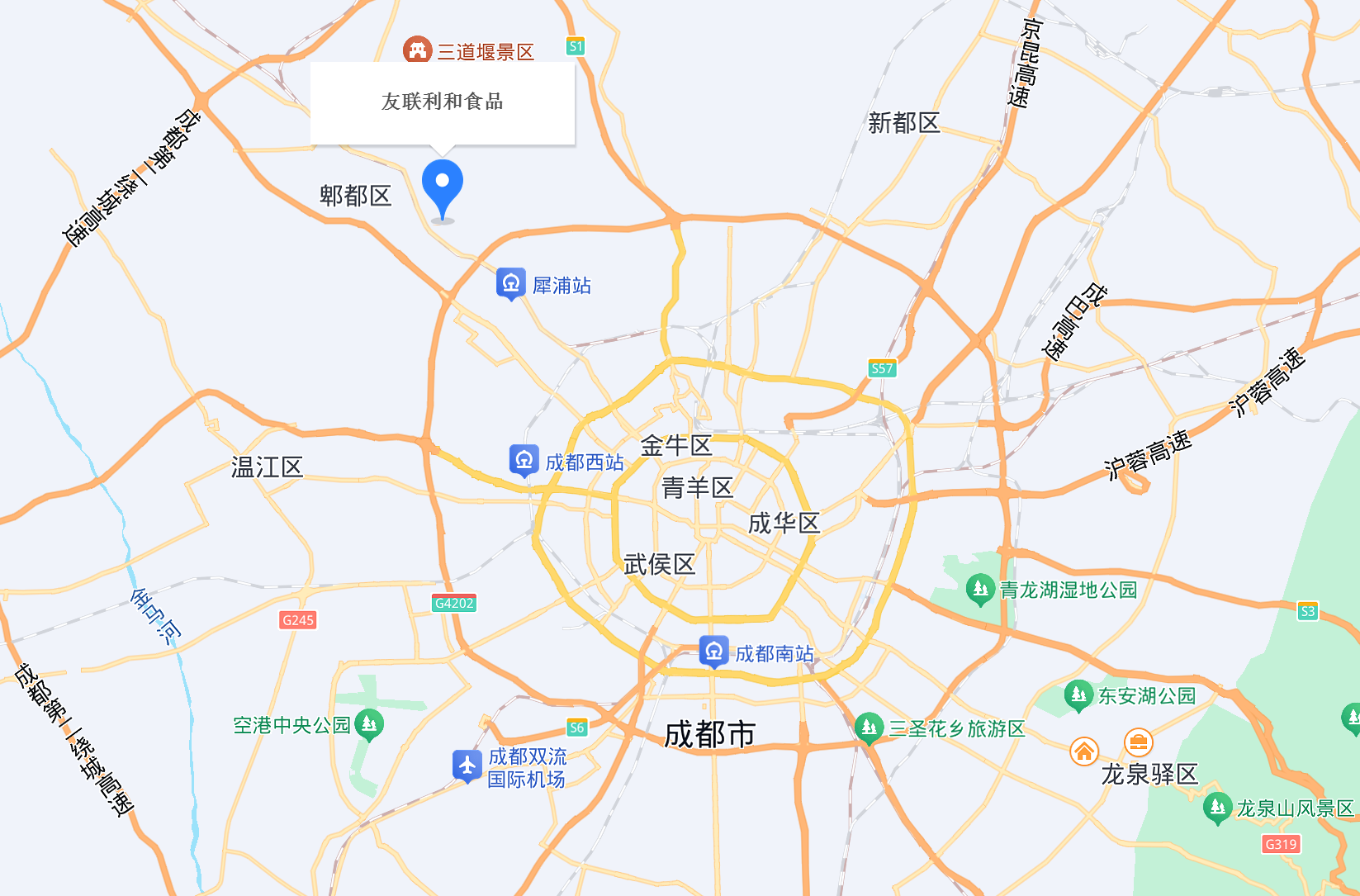Open the 空港中央公园 park marker

click(369, 724)
